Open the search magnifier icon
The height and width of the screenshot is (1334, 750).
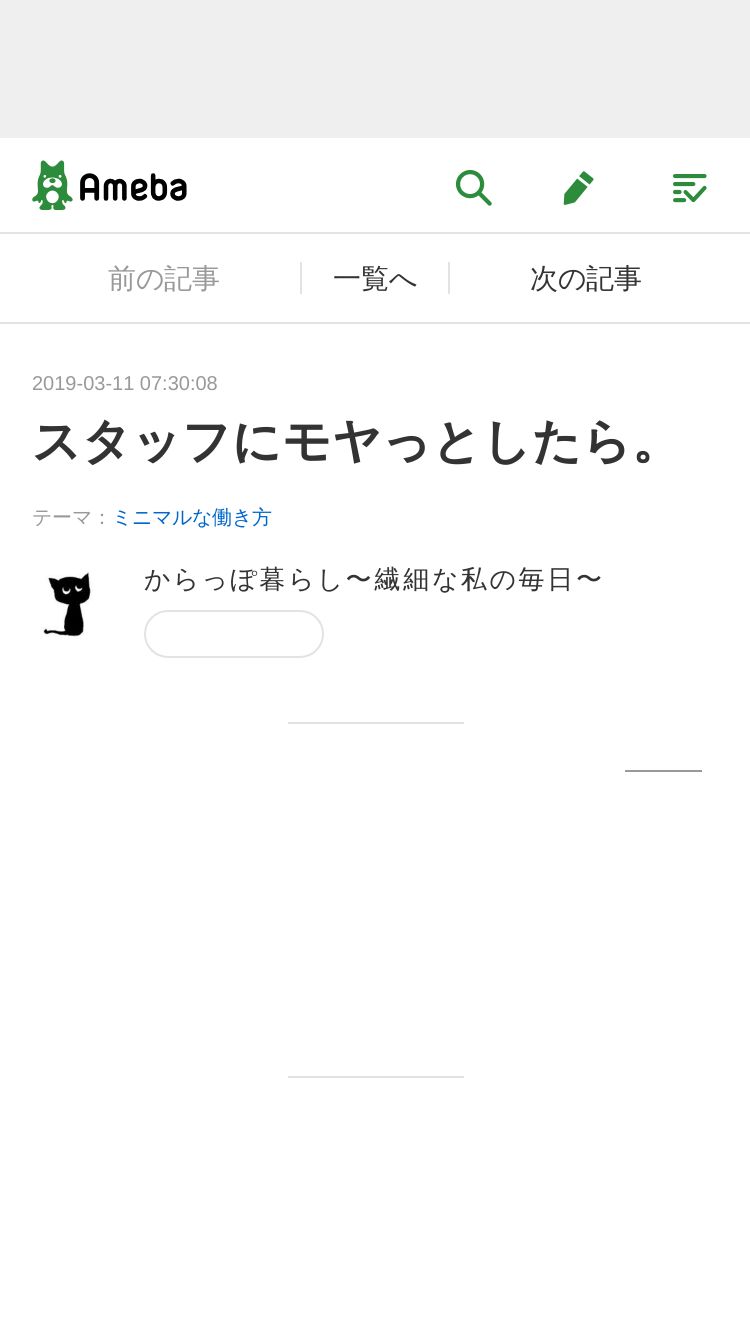pyautogui.click(x=473, y=187)
